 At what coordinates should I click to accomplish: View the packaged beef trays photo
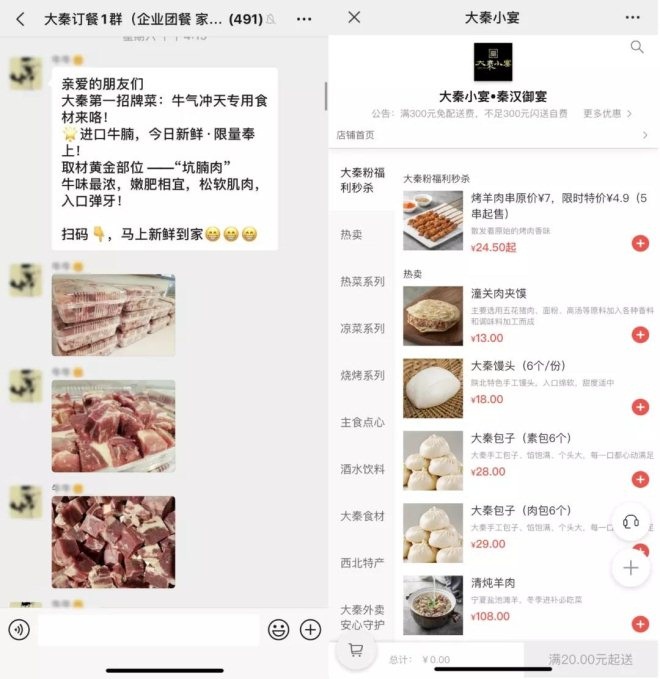coord(113,315)
